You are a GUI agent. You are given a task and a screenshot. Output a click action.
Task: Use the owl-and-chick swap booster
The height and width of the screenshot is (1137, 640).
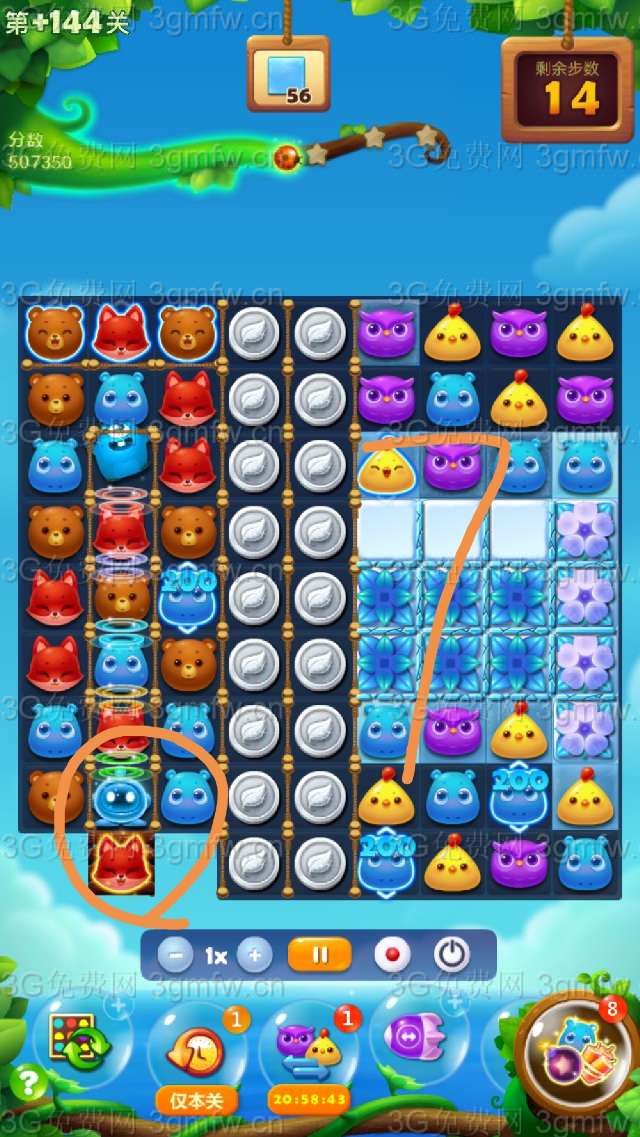click(x=307, y=1043)
